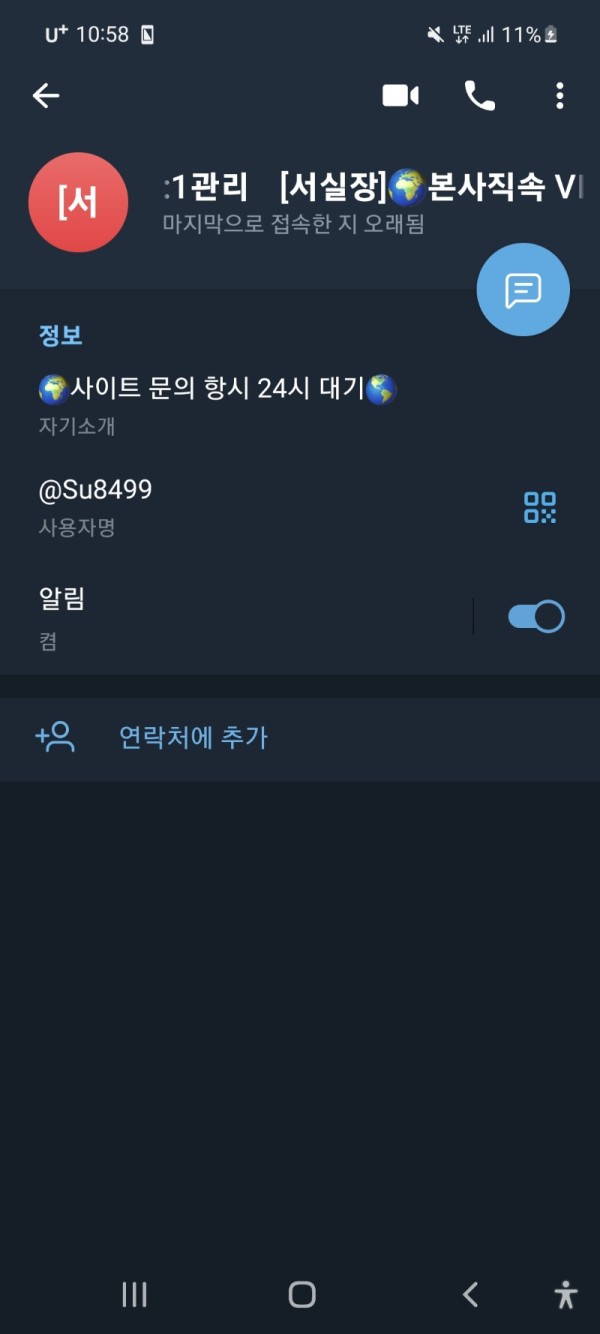Image resolution: width=600 pixels, height=1334 pixels.
Task: Open recent apps from navigation bar
Action: pos(134,1294)
